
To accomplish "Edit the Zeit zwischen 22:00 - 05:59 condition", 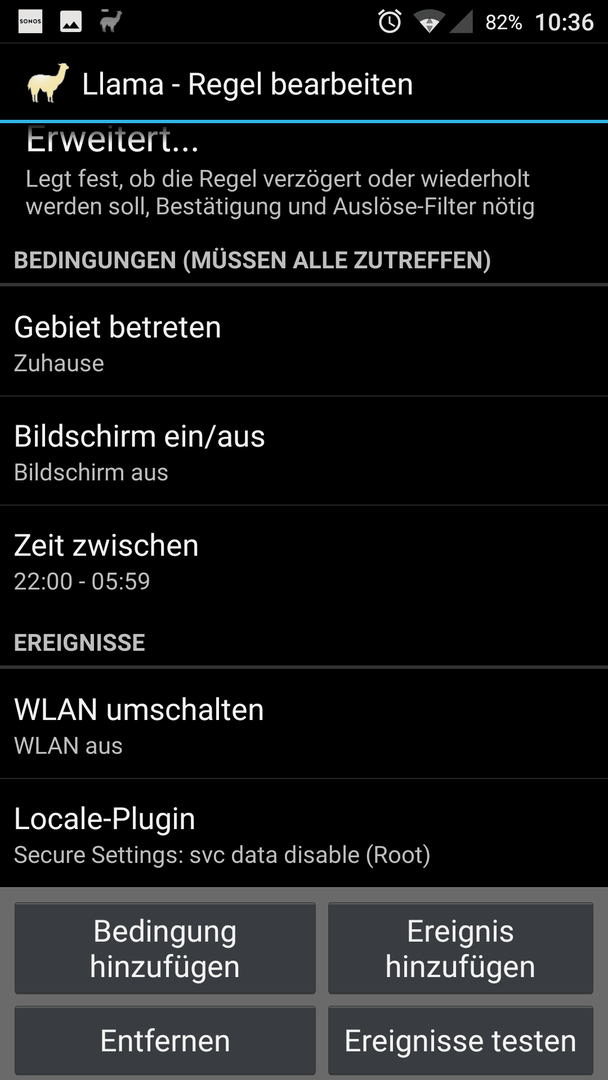I will (304, 560).
